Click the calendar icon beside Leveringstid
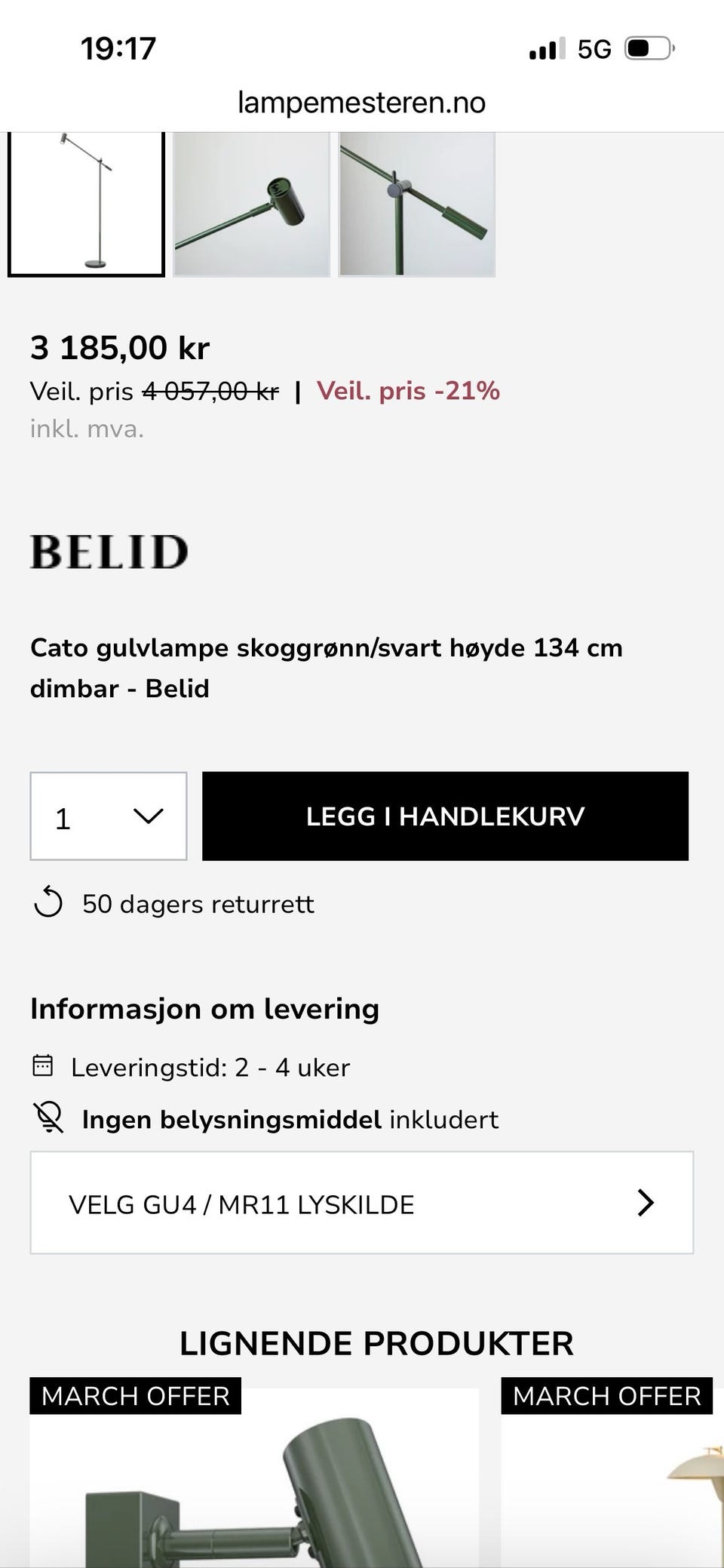 (44, 1066)
